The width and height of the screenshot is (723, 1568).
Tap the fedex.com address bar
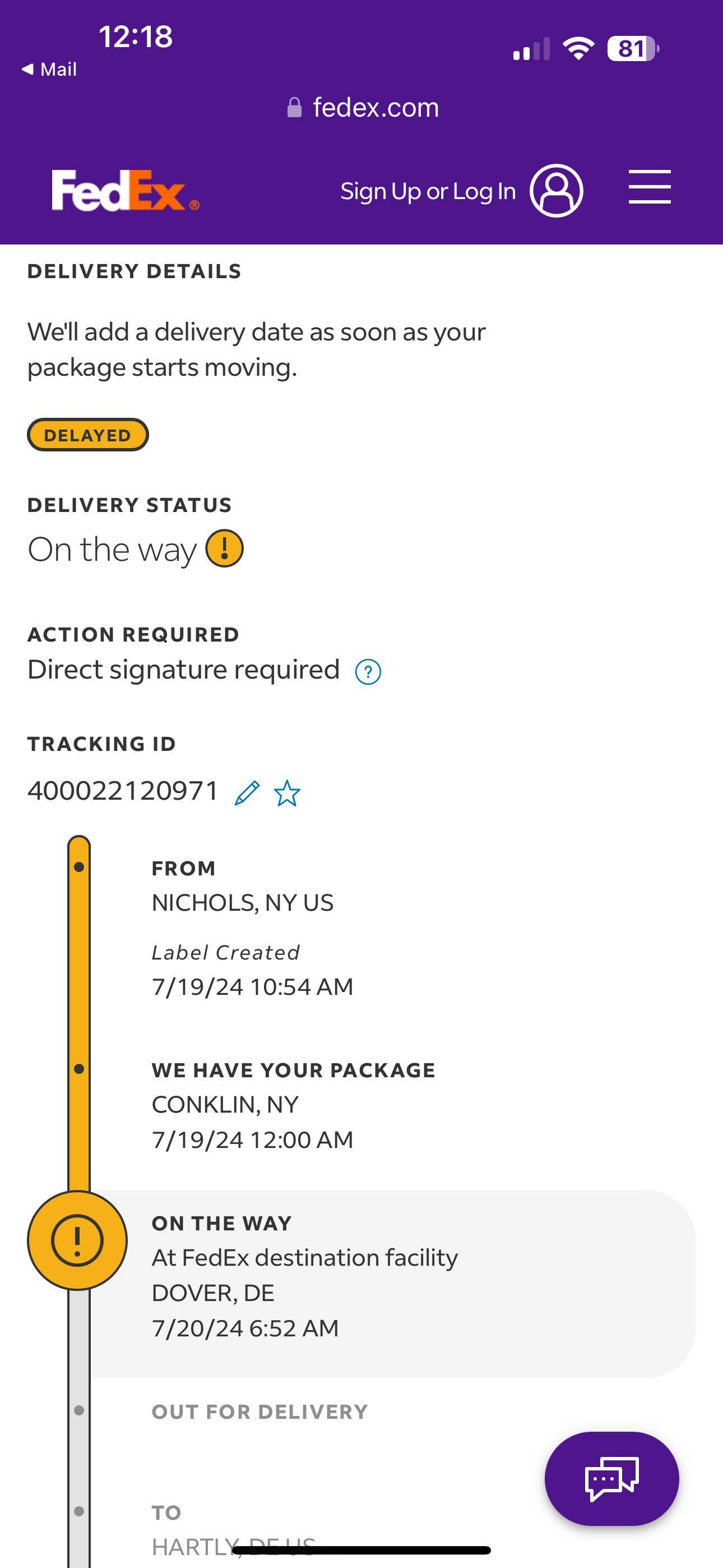(x=363, y=108)
